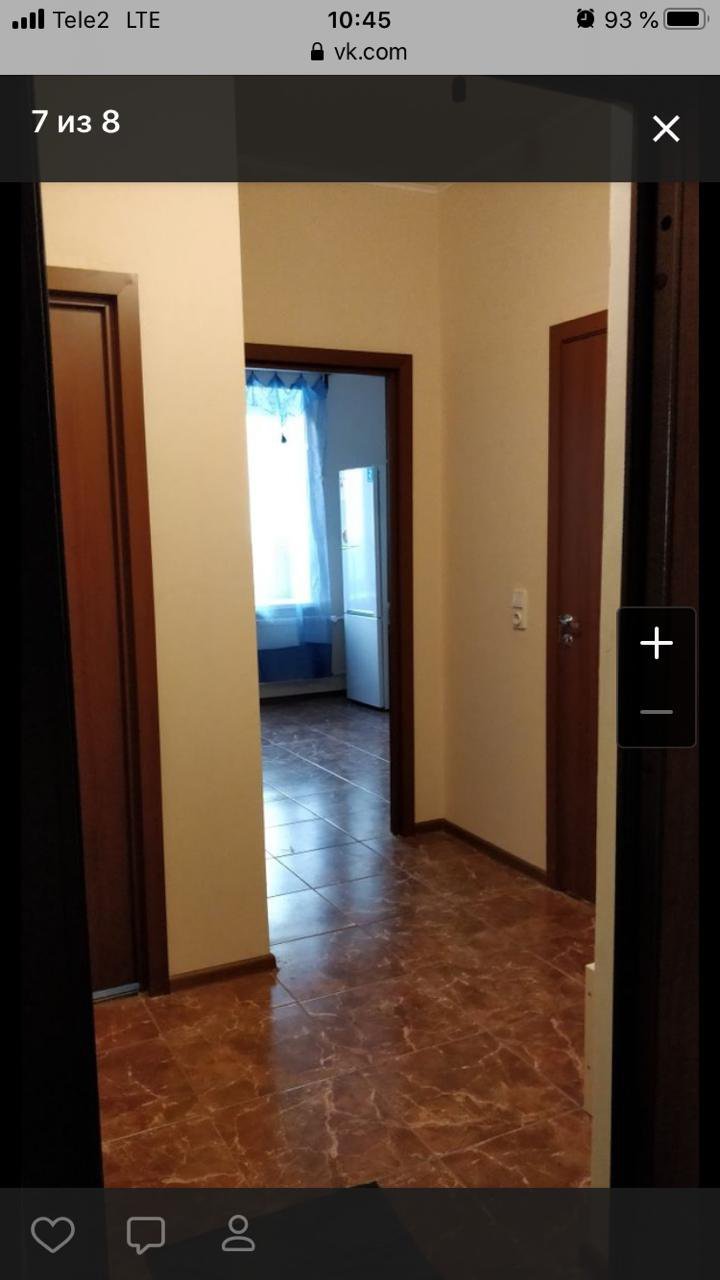Close the photo viewer

[x=666, y=128]
